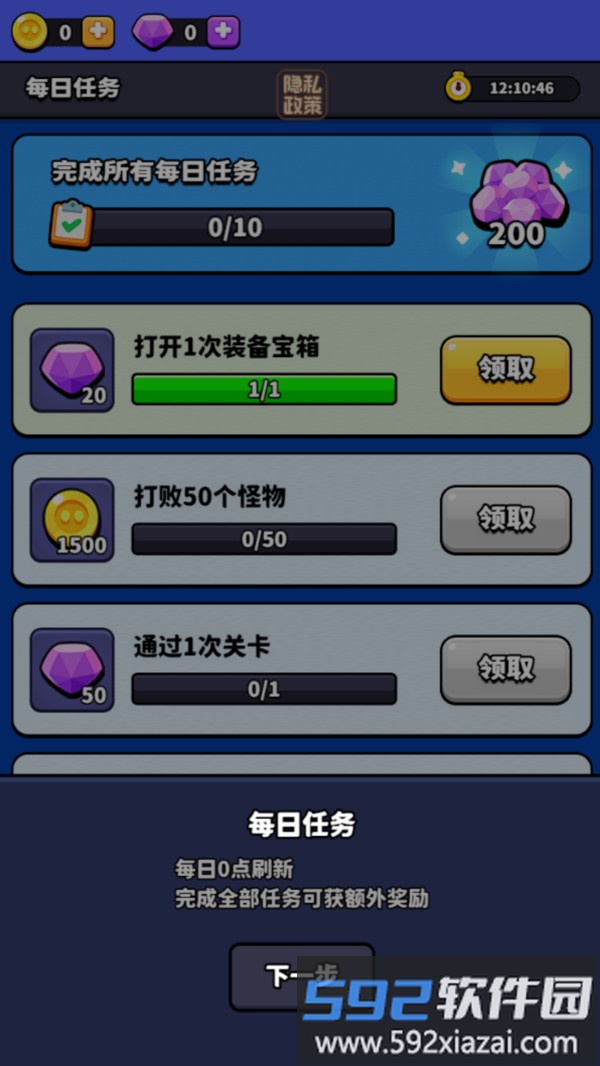The height and width of the screenshot is (1066, 600).
Task: Tap 领取 for 打败50个怪物 task
Action: click(x=505, y=519)
